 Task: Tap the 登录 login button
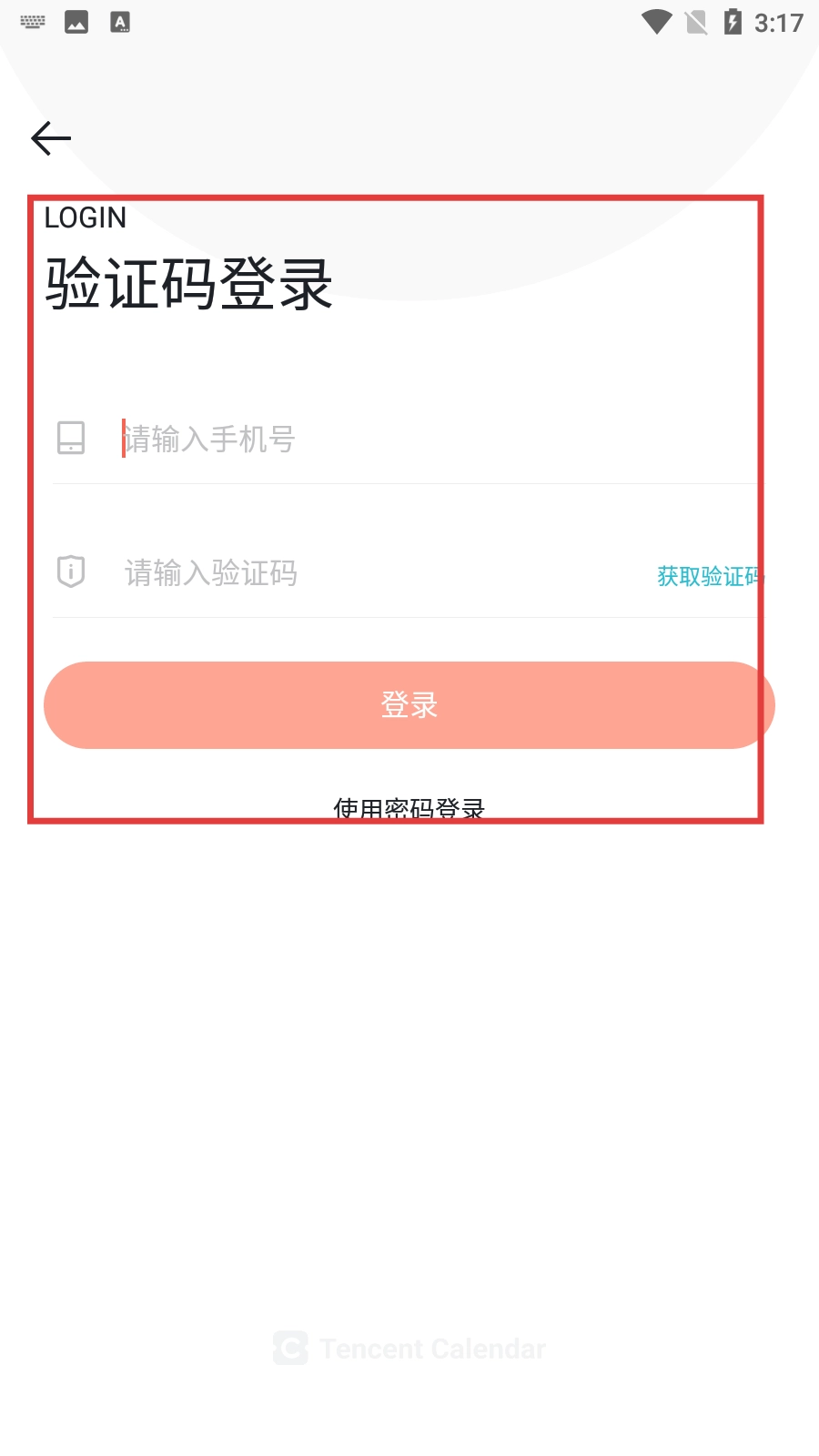[x=409, y=705]
